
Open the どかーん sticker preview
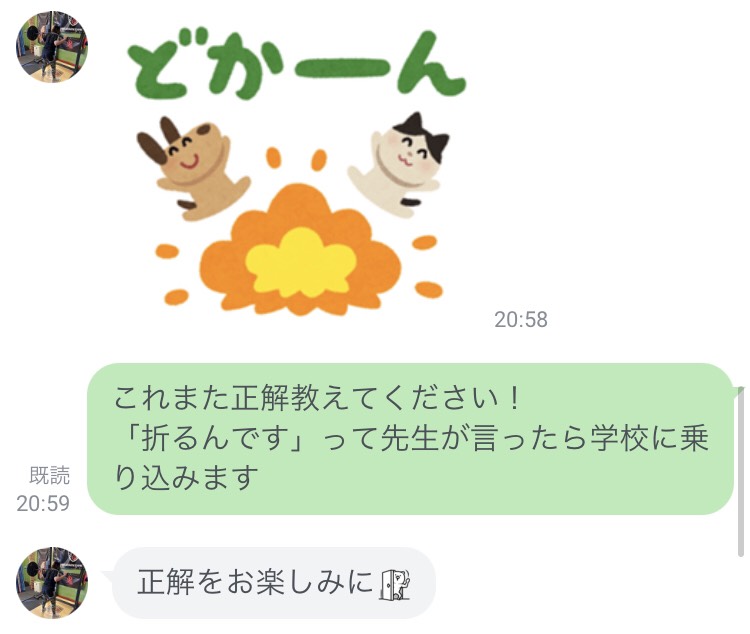click(x=295, y=170)
